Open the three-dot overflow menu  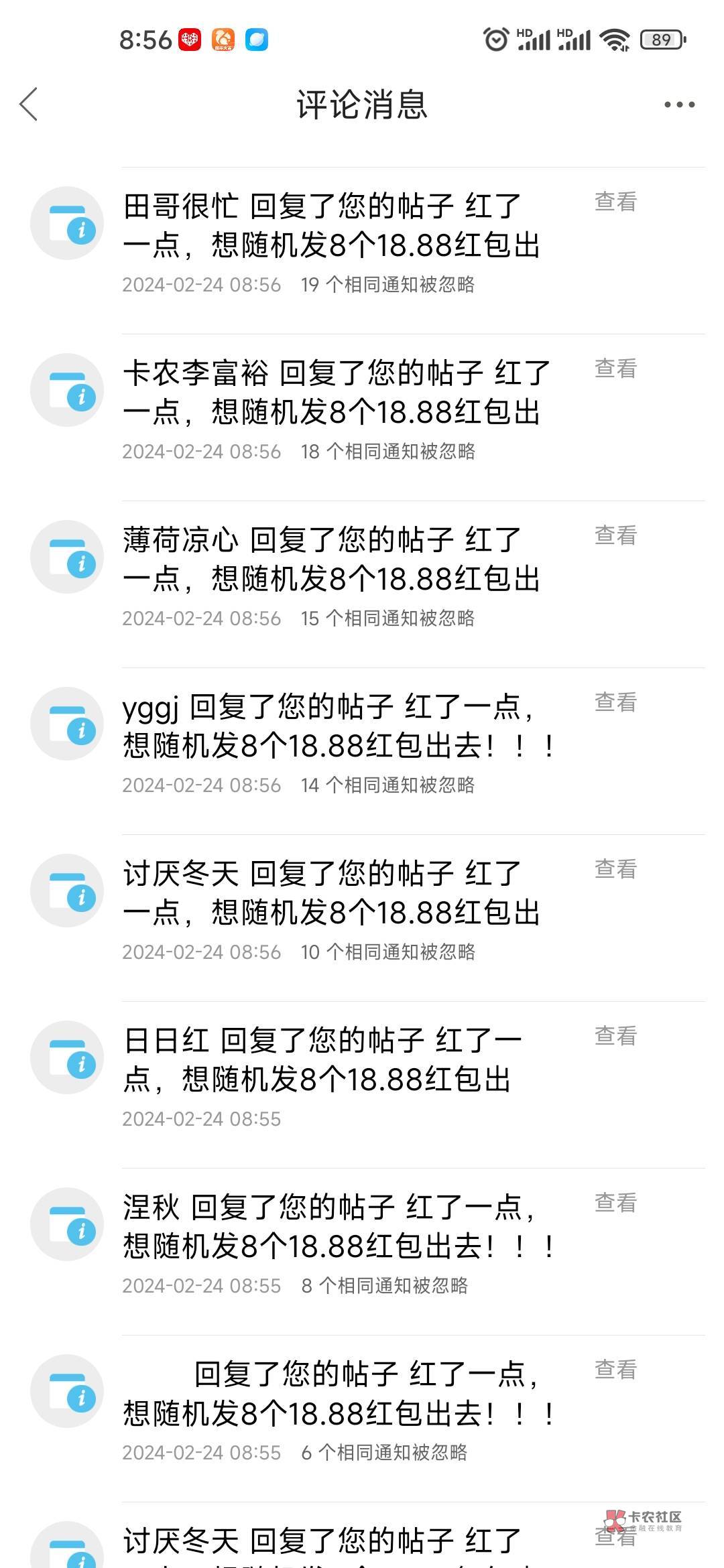coord(679,105)
